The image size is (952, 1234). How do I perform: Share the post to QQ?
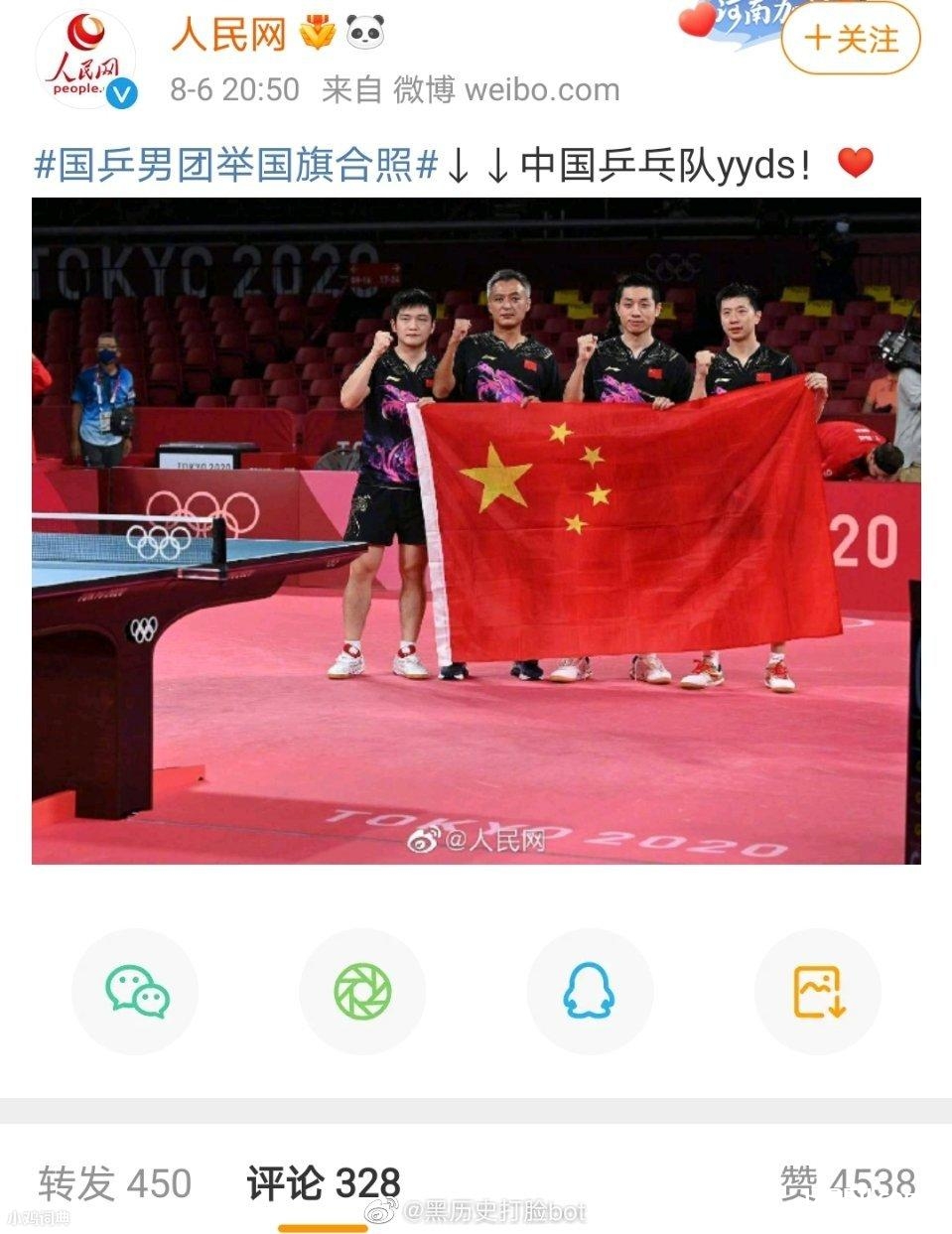tap(590, 991)
